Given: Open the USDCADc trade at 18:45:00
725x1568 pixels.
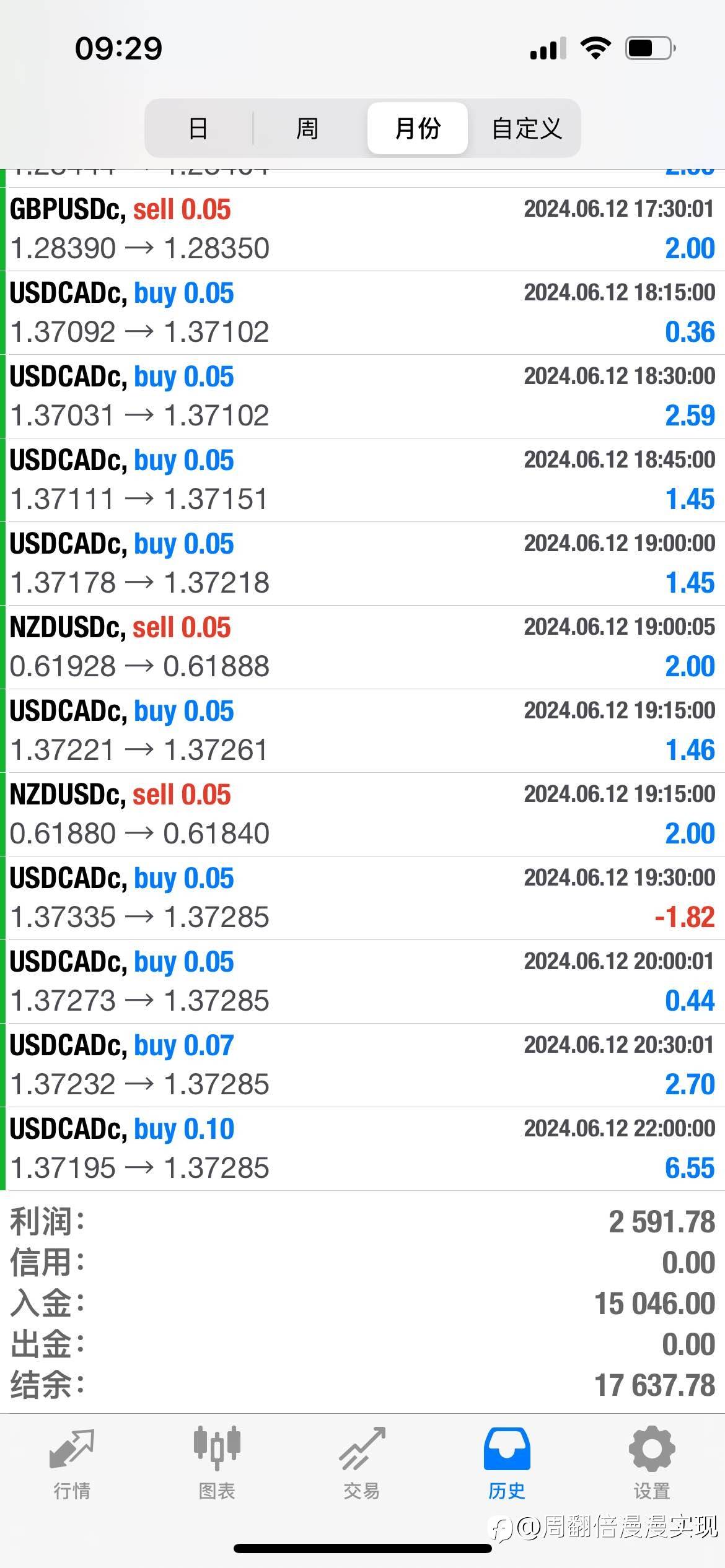Looking at the screenshot, I should pyautogui.click(x=362, y=480).
